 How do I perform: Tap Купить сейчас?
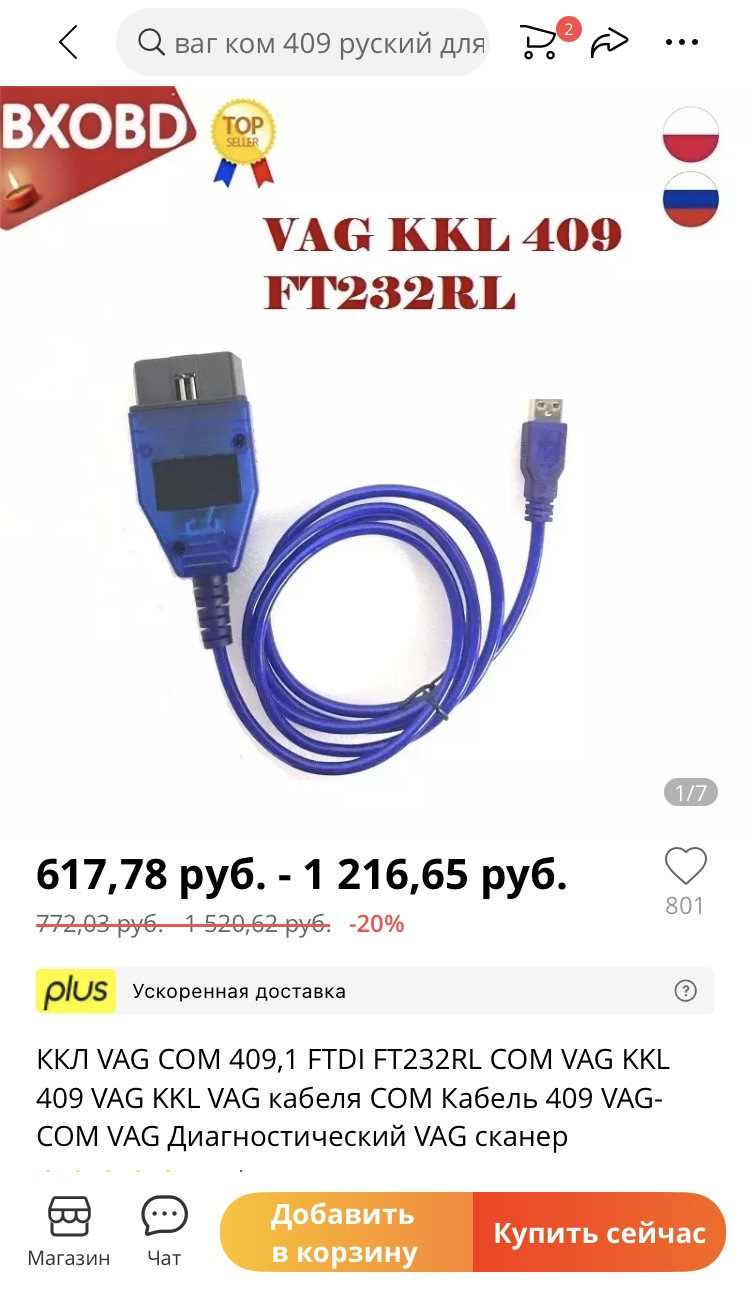click(x=599, y=1232)
